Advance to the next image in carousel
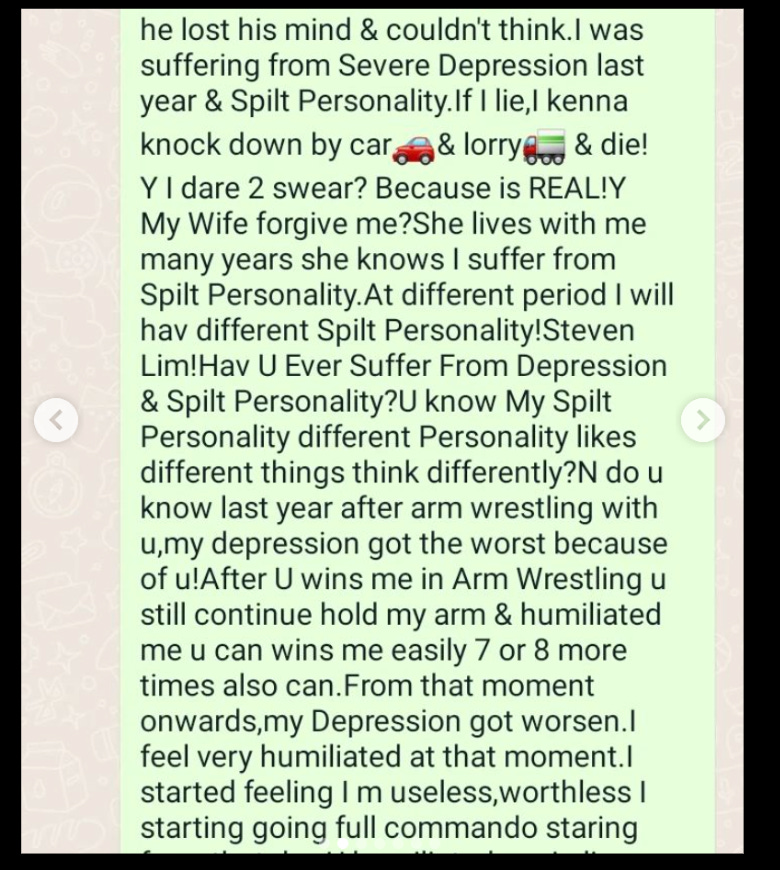The height and width of the screenshot is (870, 780). [x=703, y=420]
